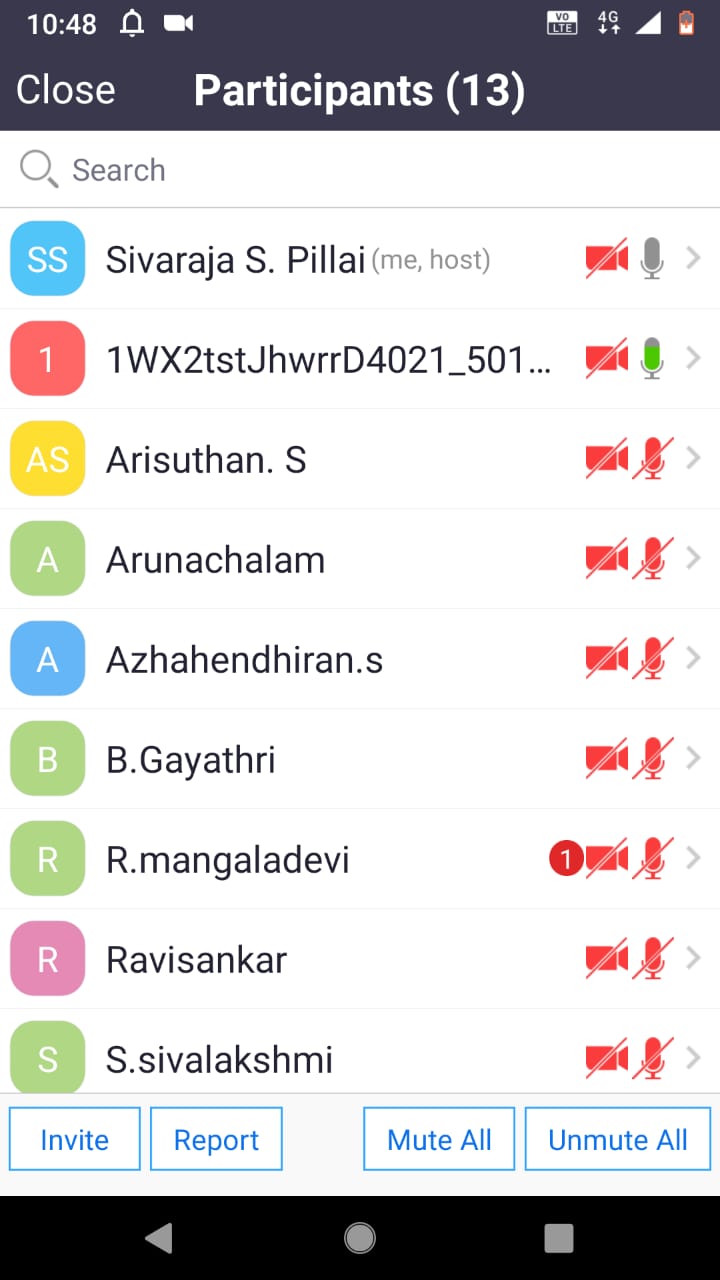Select Arisuthan. S in the list
Screen dimensions: 720x1280
tap(360, 459)
